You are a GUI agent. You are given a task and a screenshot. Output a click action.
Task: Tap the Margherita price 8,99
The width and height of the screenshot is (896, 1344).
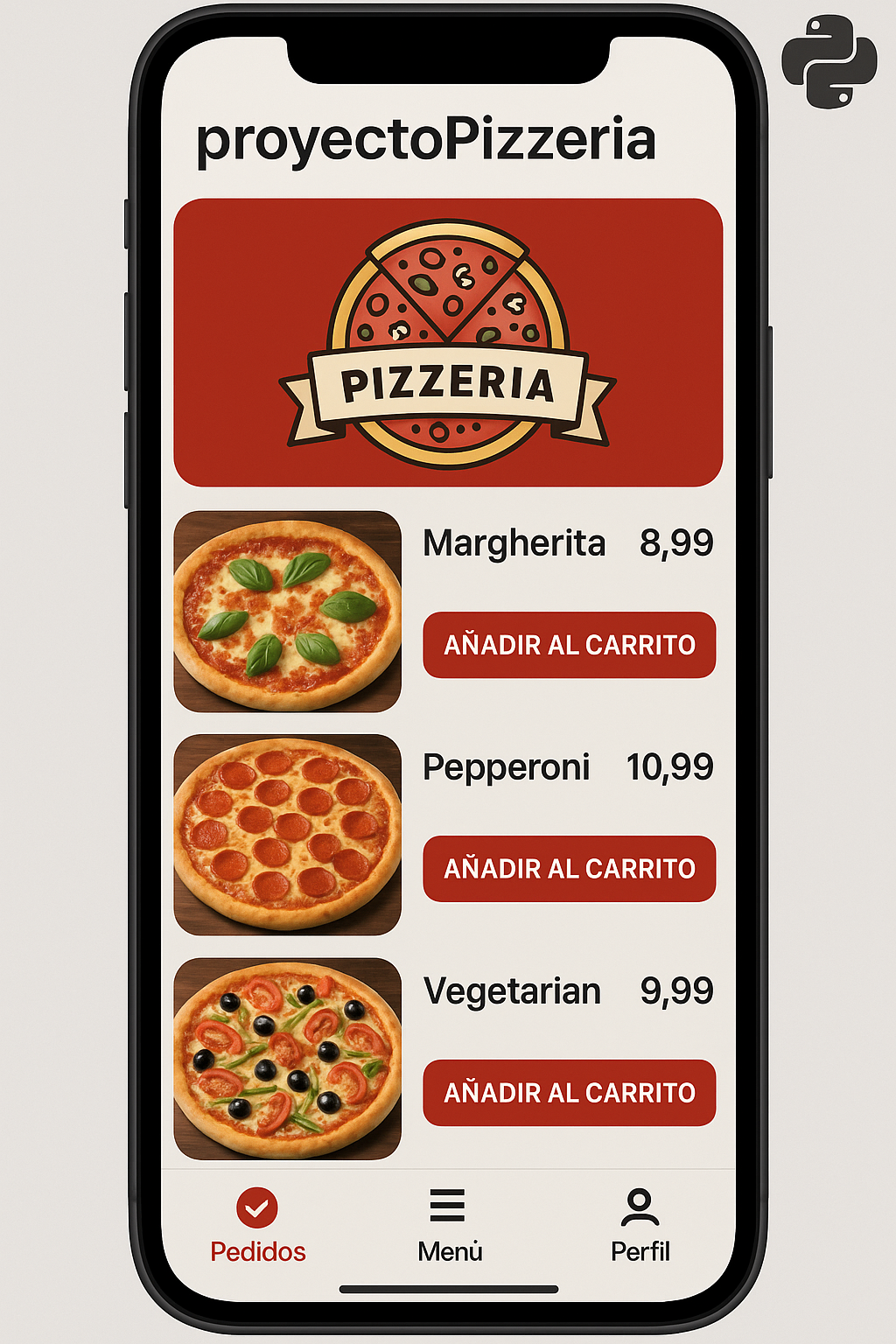[x=678, y=542]
